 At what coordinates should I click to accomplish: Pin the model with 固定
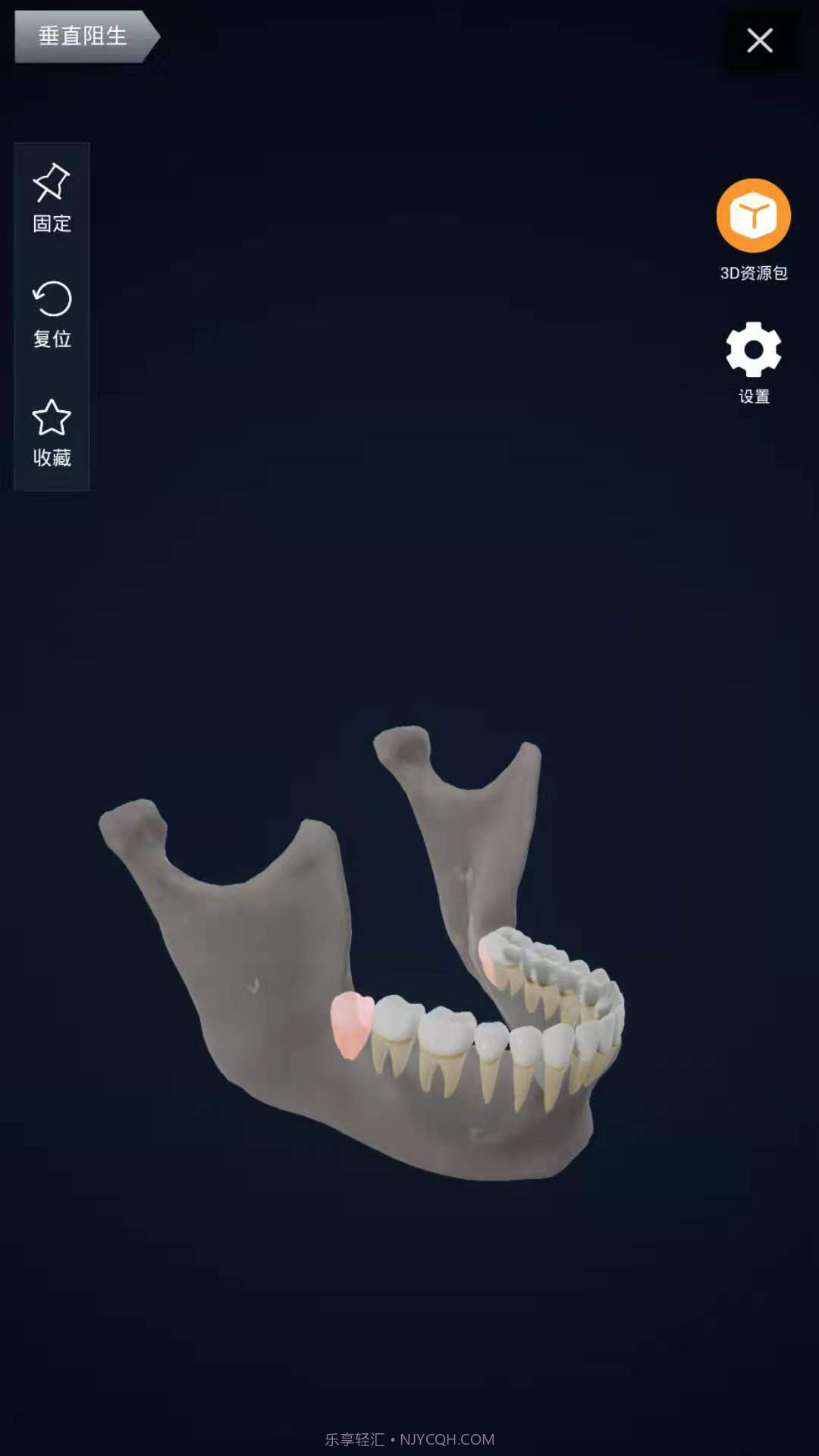tap(52, 197)
